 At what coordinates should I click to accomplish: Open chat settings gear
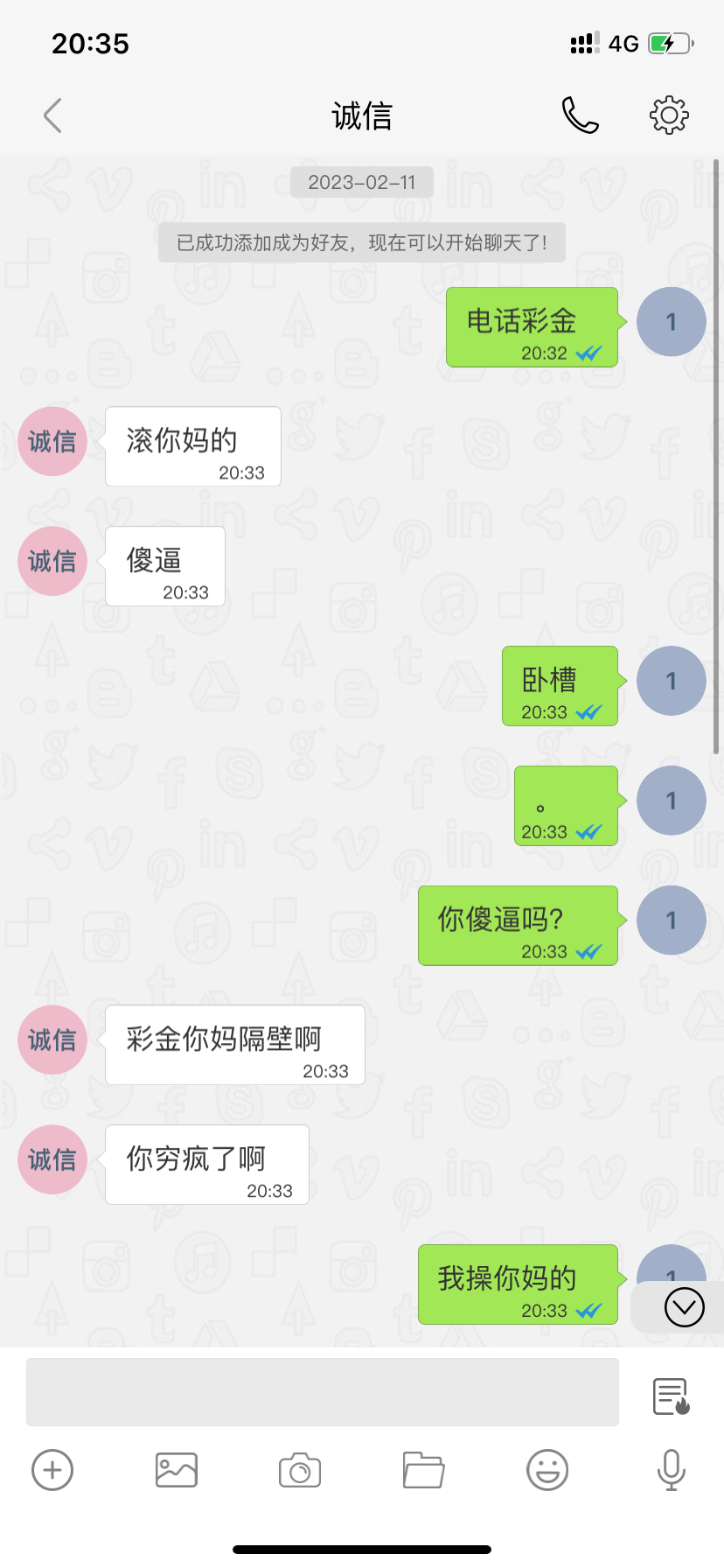pyautogui.click(x=669, y=115)
